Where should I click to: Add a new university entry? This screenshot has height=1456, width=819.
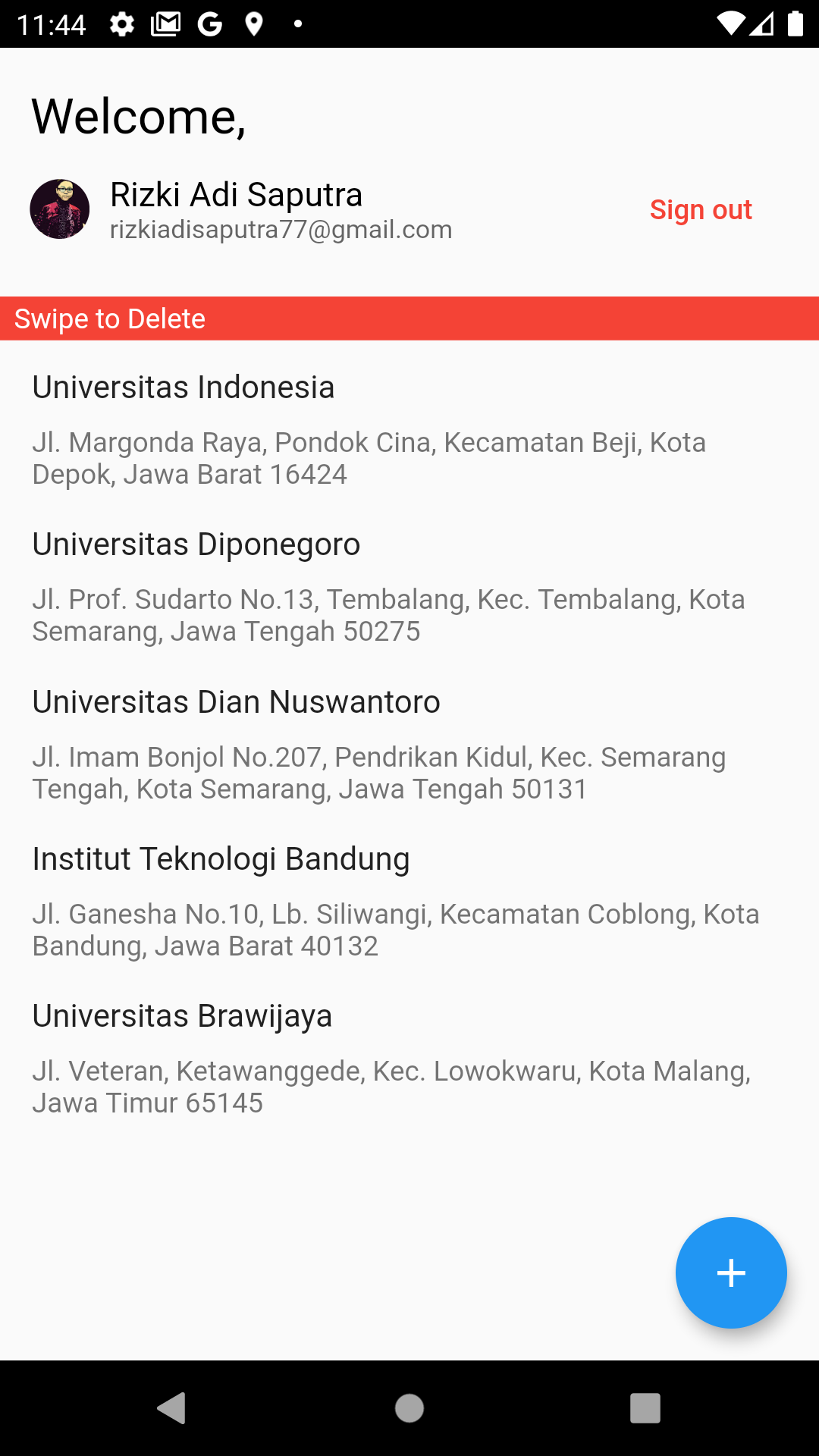[730, 1272]
